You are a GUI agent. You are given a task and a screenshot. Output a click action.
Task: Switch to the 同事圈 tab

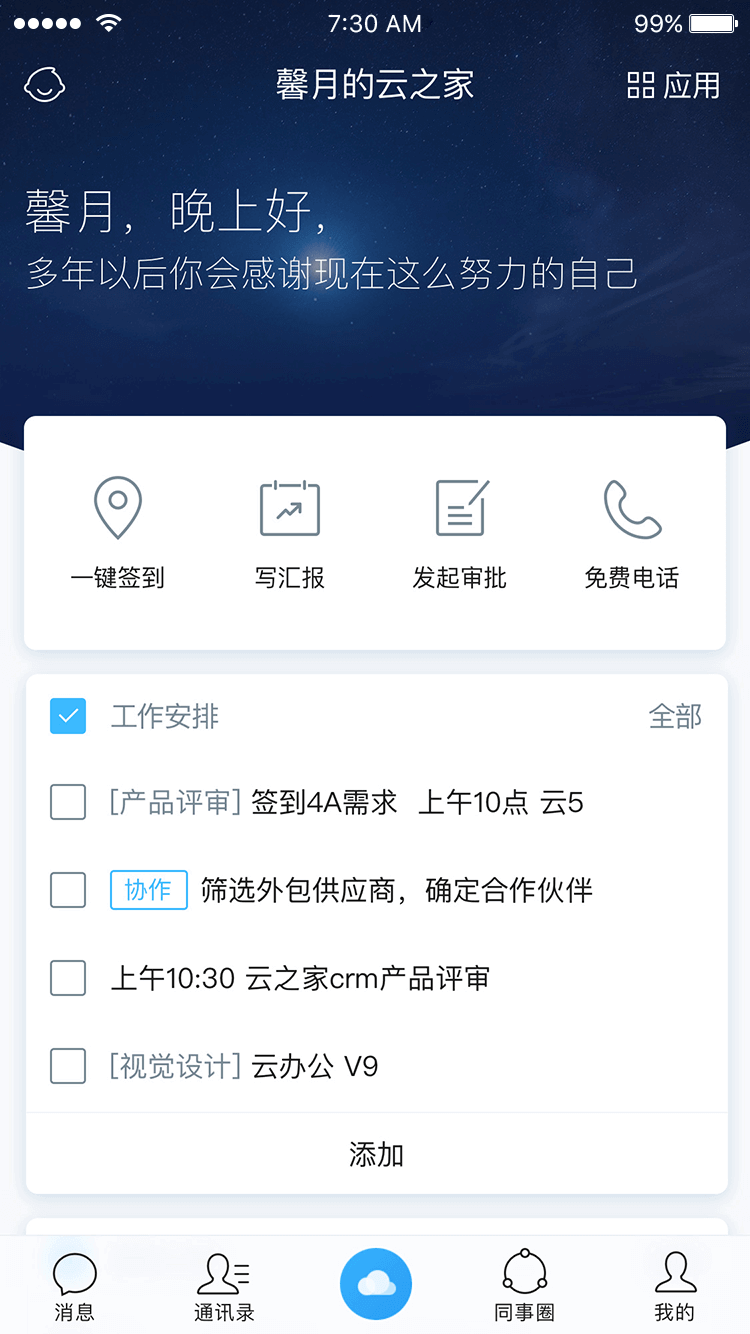(x=524, y=1287)
